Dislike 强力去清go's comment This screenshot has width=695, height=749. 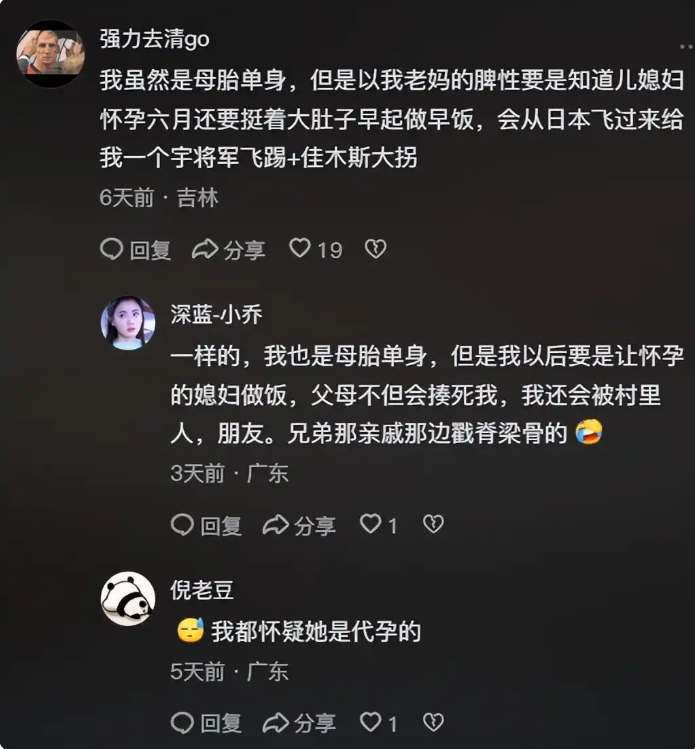point(375,249)
